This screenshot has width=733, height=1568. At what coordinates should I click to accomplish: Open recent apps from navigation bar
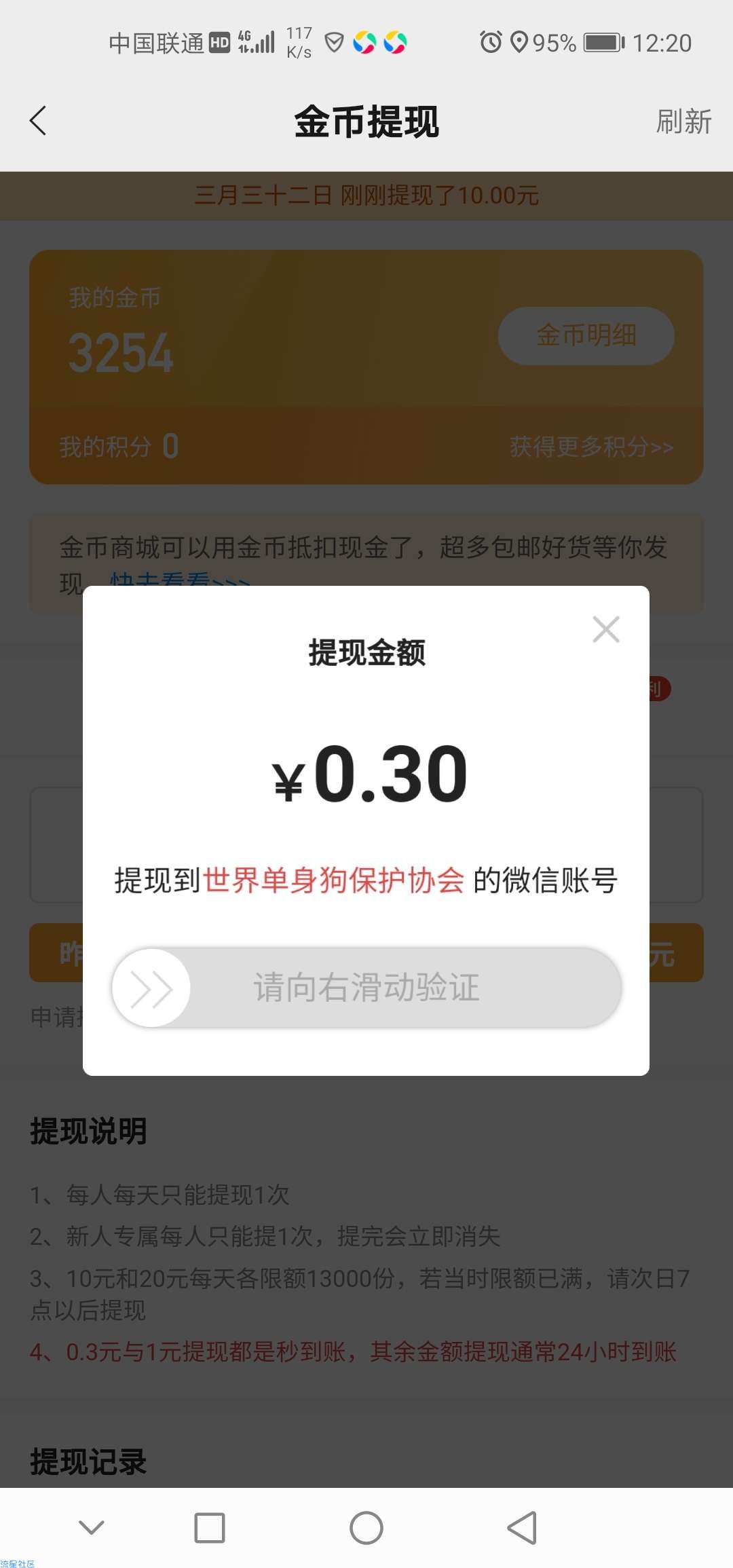(210, 1528)
